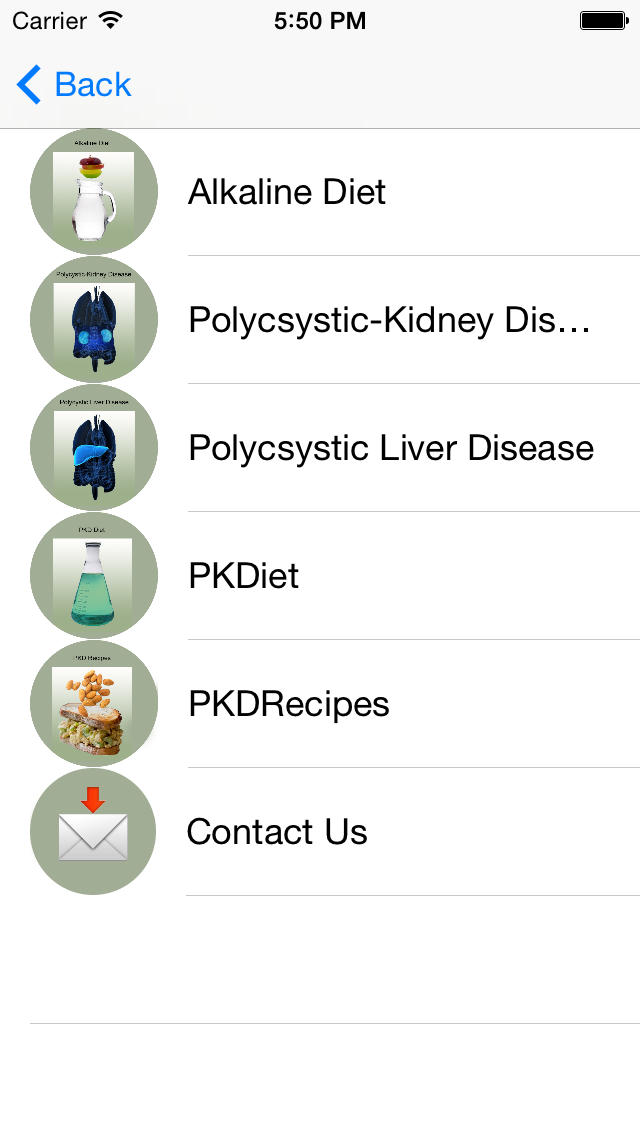The width and height of the screenshot is (640, 1136).
Task: Open the PKDiet section
Action: [320, 576]
